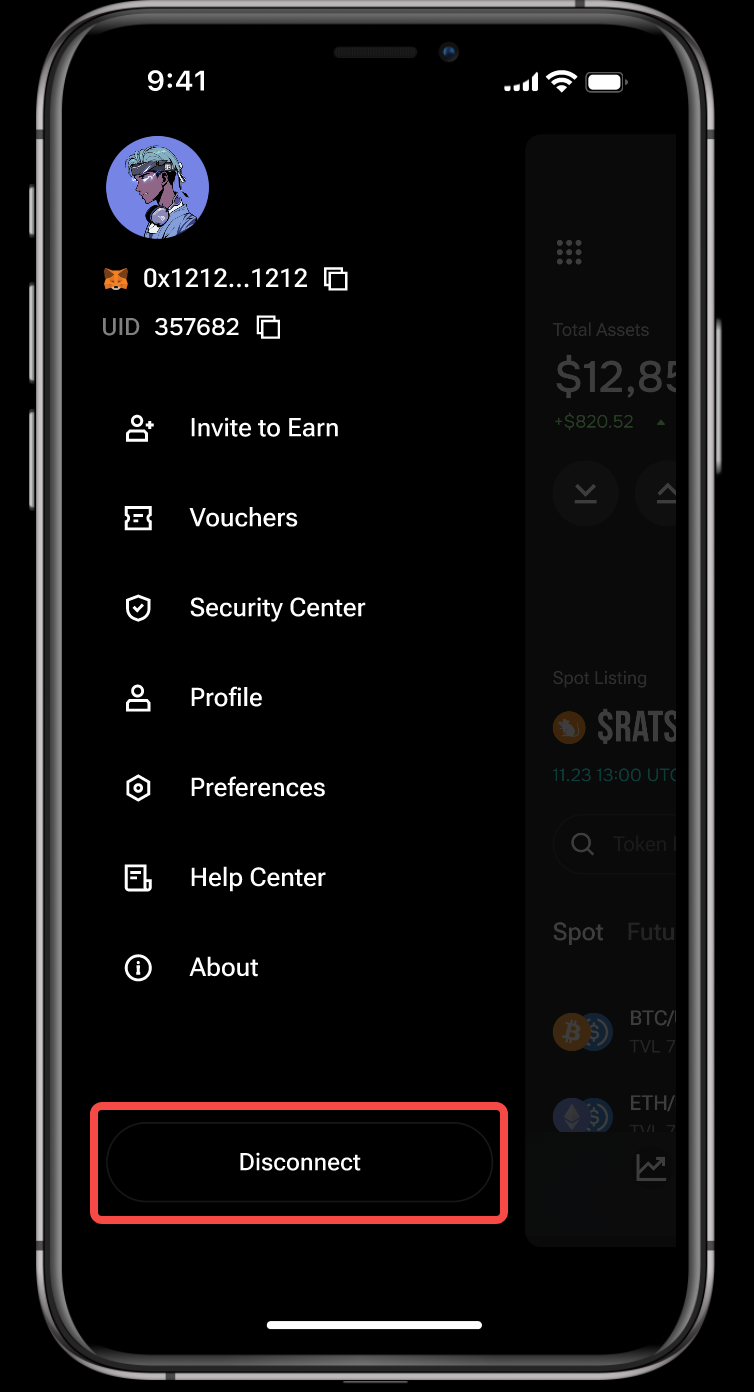The image size is (754, 1392).
Task: Visit the Help Center
Action: click(x=257, y=878)
